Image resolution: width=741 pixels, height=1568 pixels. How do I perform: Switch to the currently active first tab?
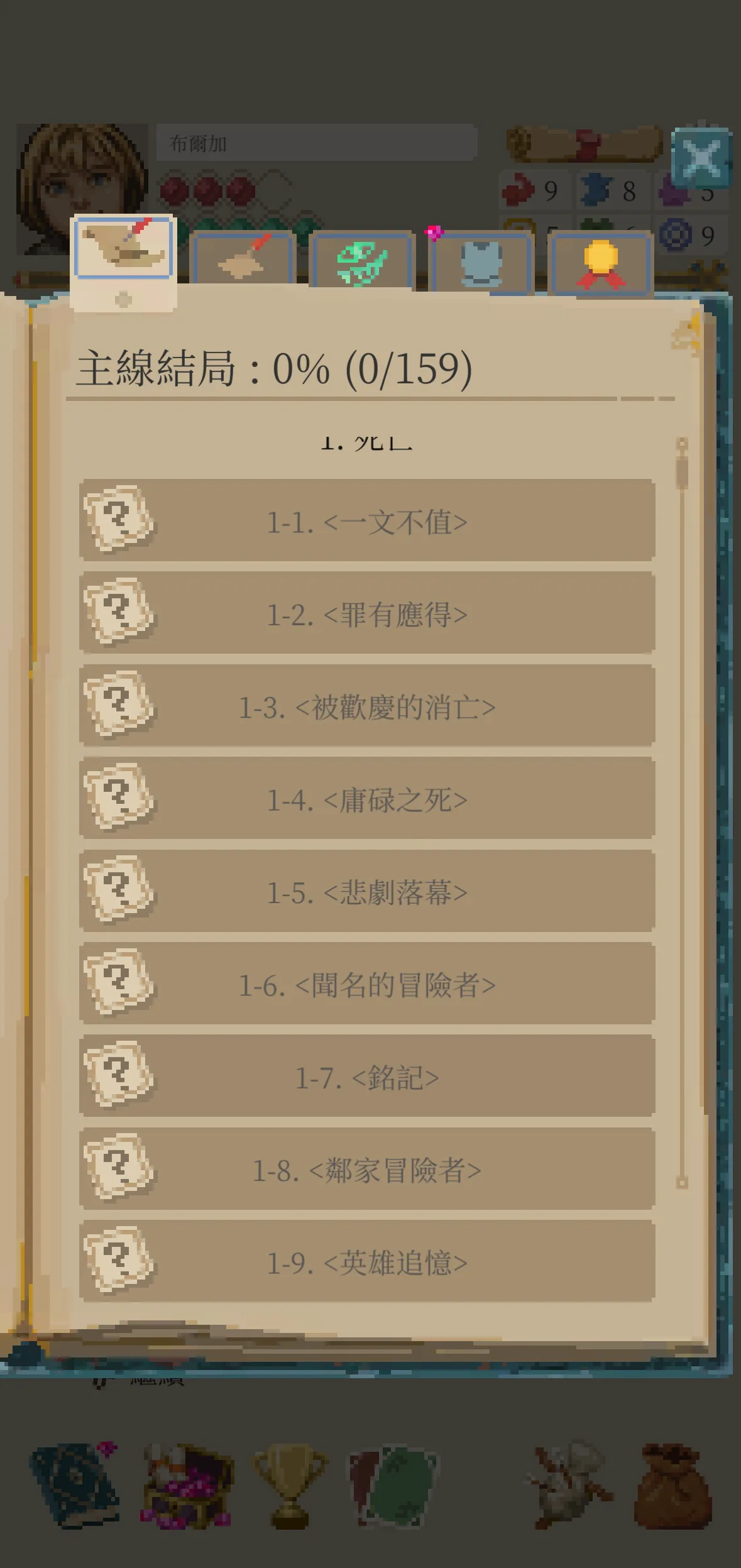[123, 248]
